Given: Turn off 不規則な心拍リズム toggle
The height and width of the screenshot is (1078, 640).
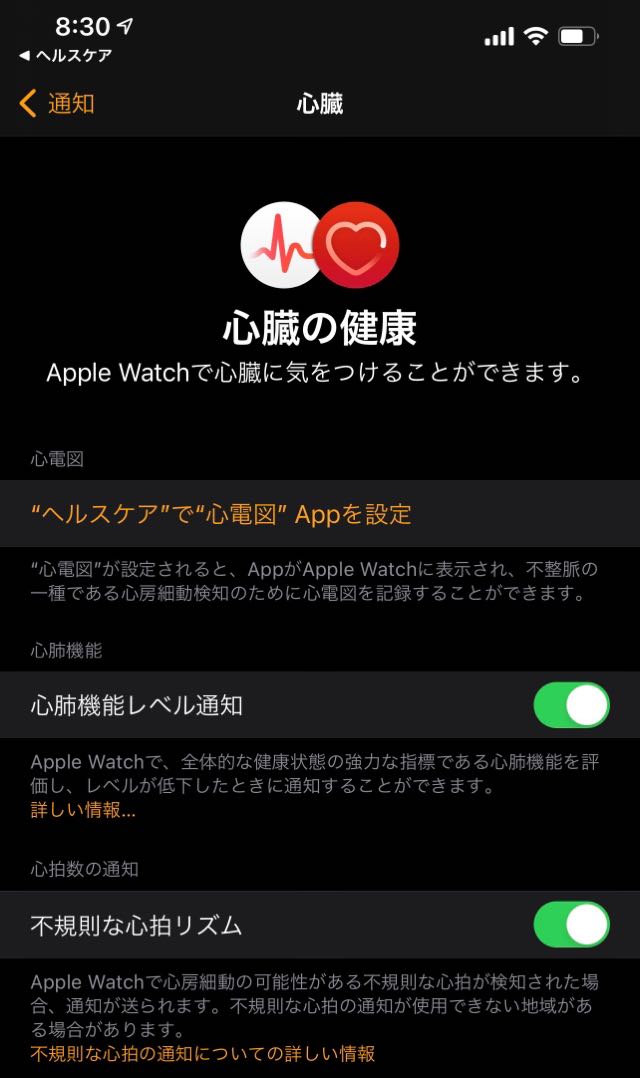Looking at the screenshot, I should pyautogui.click(x=571, y=925).
